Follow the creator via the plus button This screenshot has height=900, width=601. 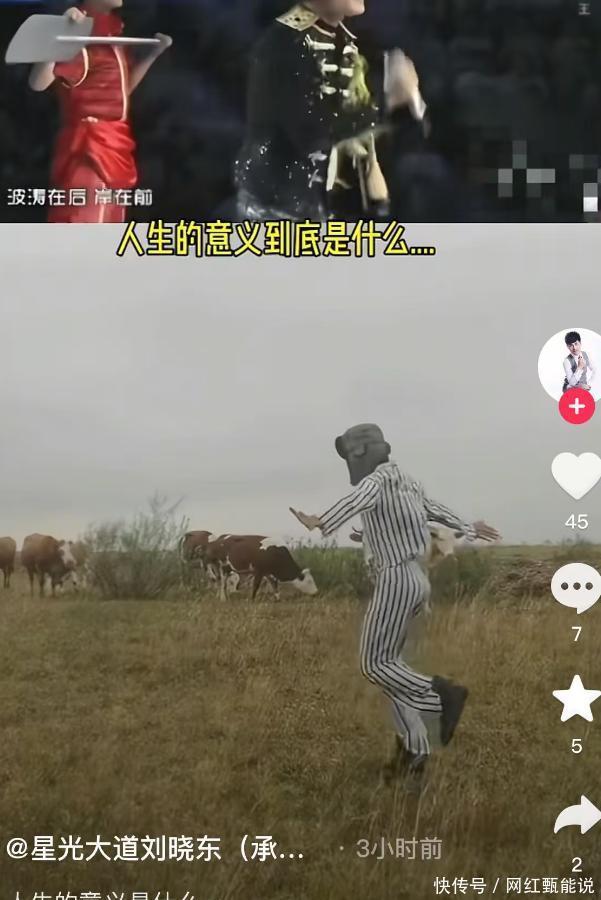[x=576, y=407]
